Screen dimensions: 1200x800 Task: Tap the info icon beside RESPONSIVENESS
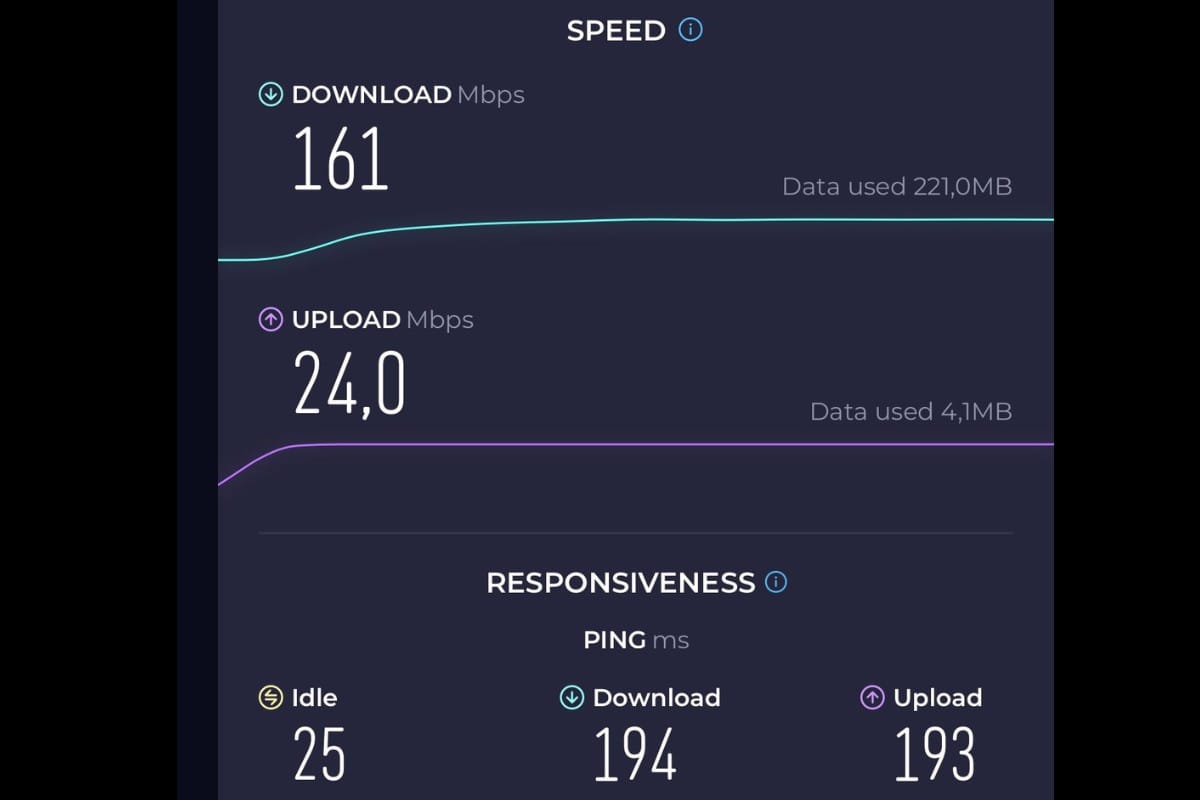[776, 582]
